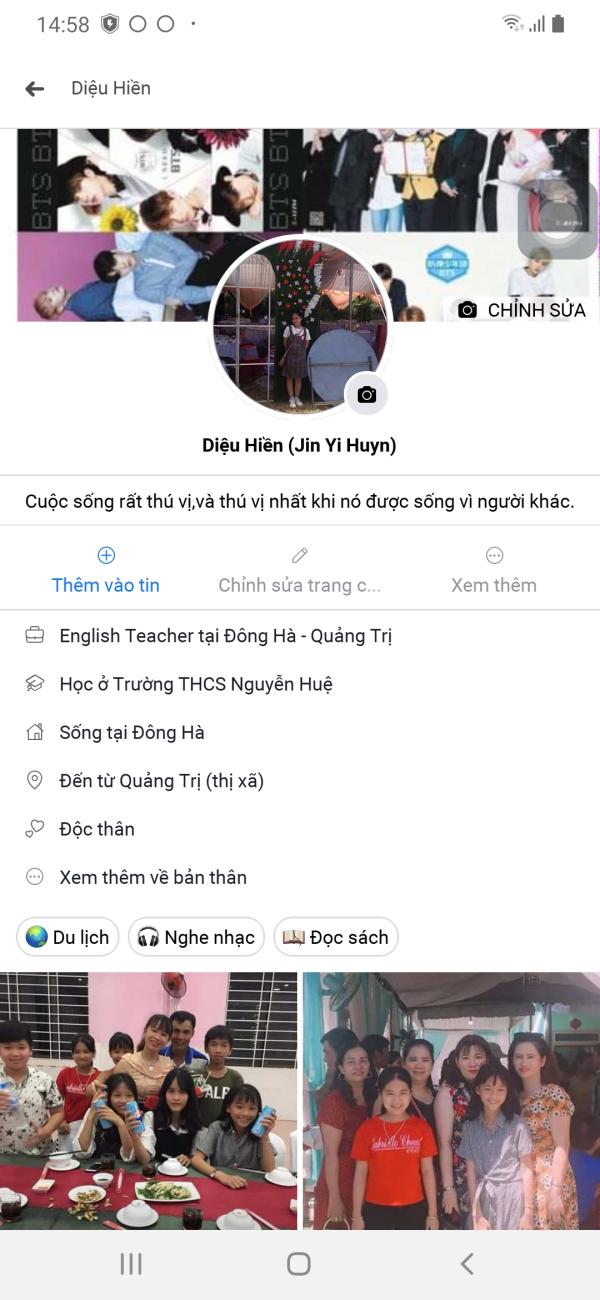The image size is (600, 1300).
Task: Open Đến từ Quảng Trị hometown row
Action: point(161,781)
